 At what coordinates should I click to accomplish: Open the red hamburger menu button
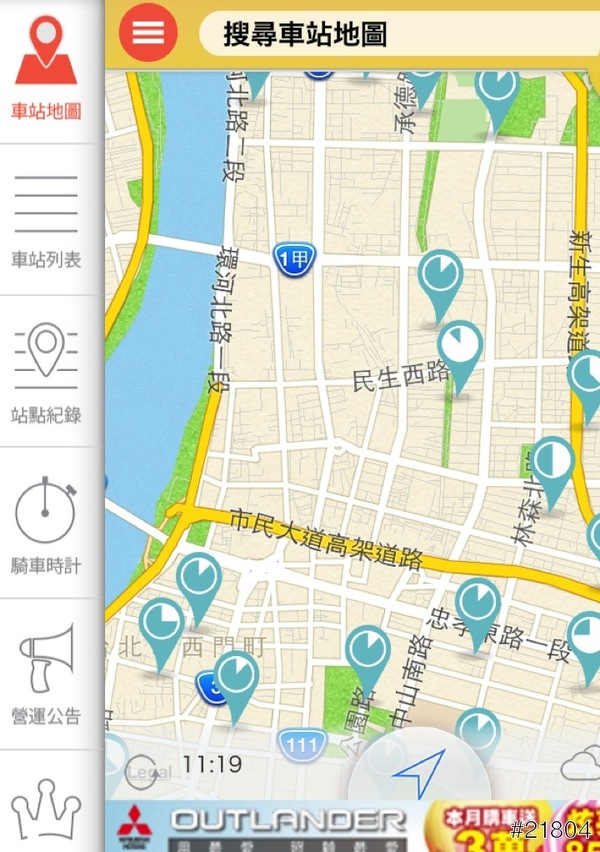coord(148,32)
